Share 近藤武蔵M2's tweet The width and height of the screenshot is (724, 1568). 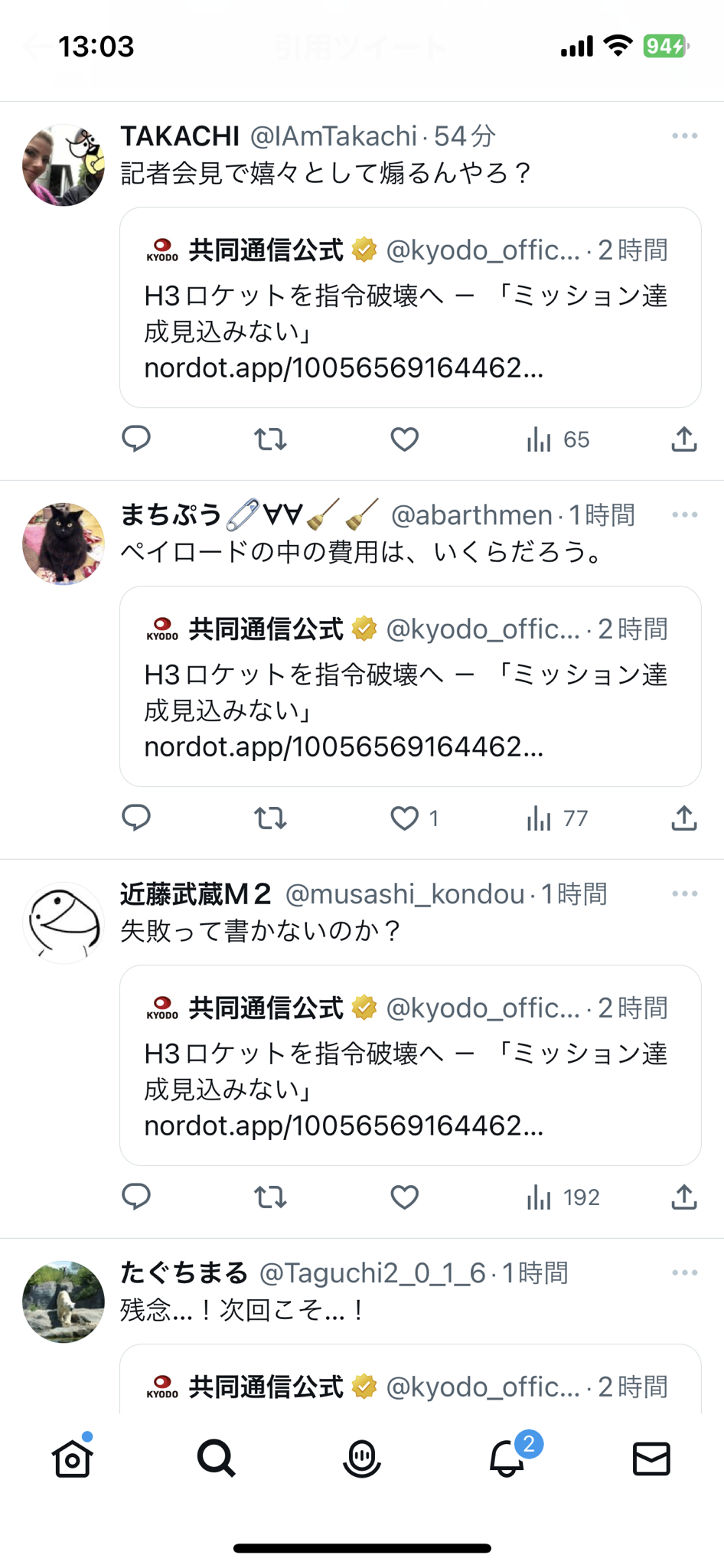[683, 1197]
